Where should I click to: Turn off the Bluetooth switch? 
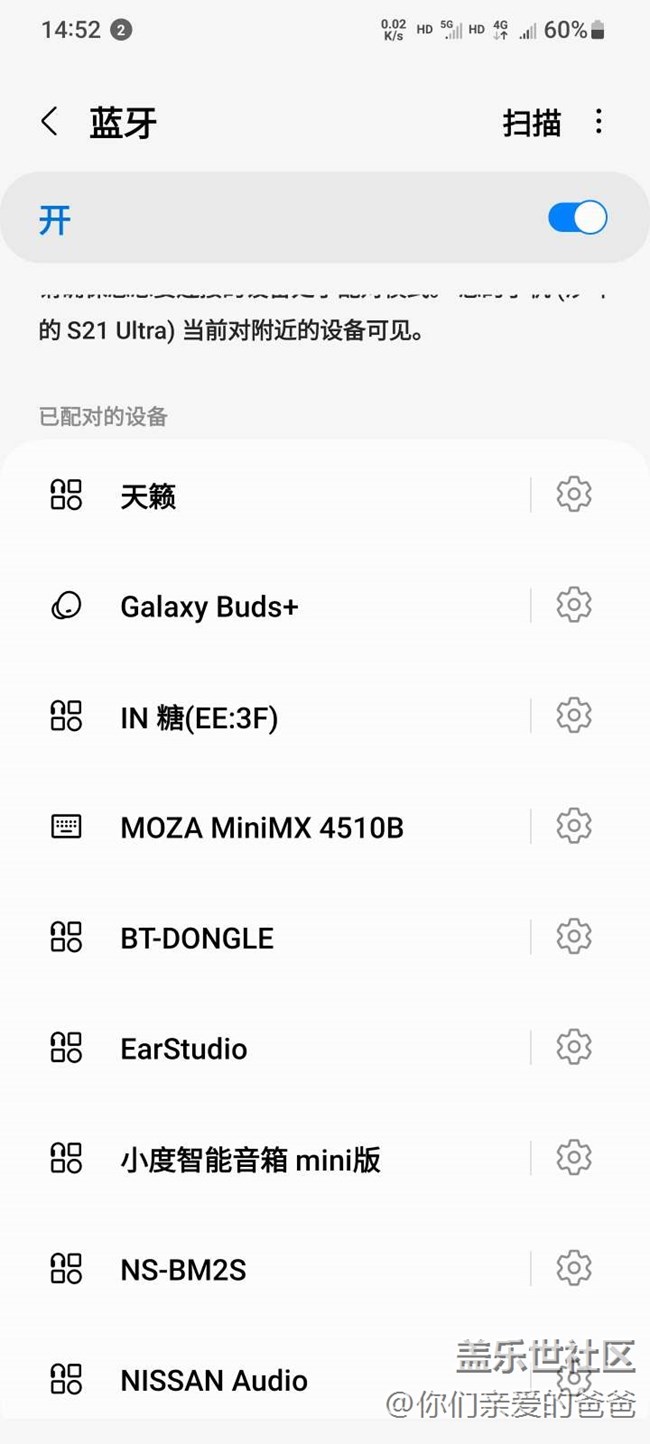(x=577, y=218)
